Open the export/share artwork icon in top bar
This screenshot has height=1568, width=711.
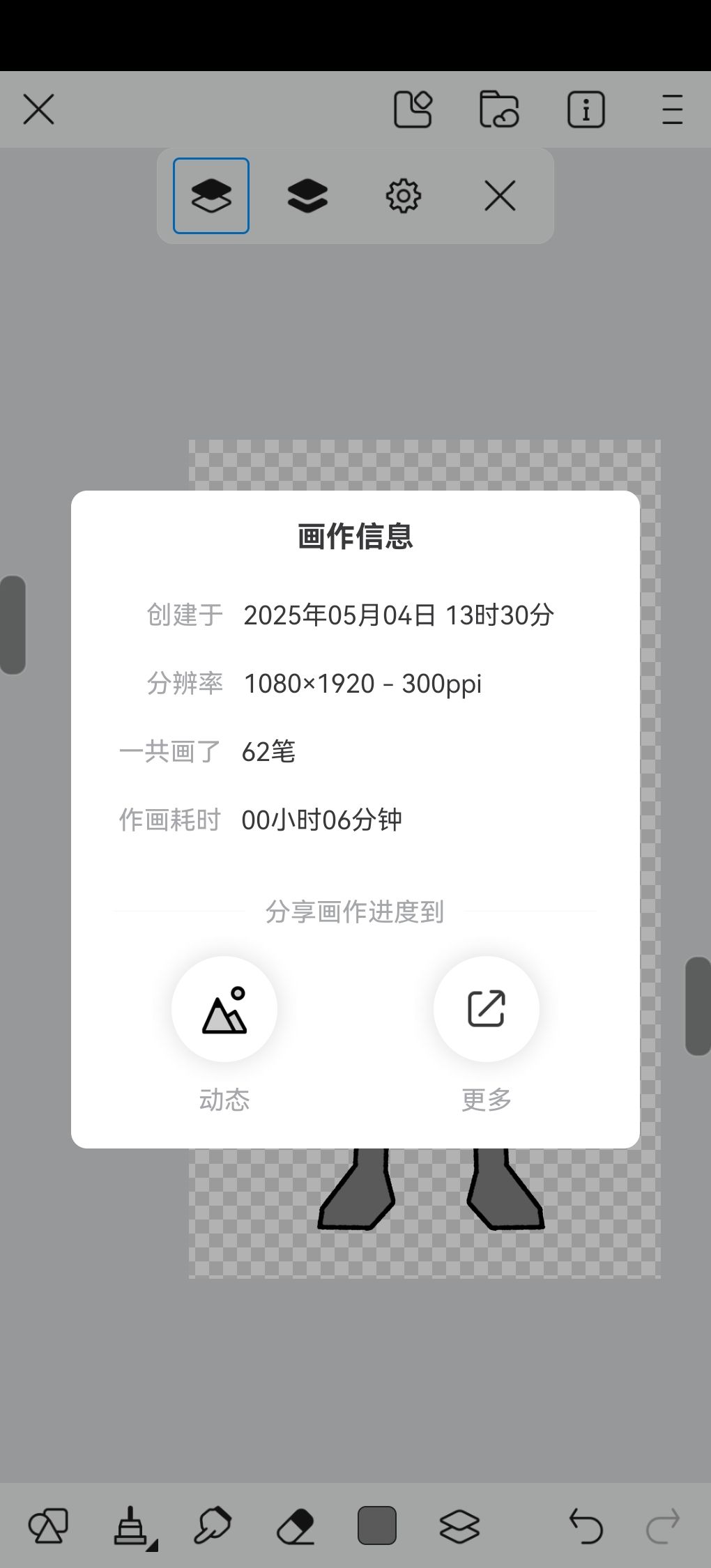click(x=413, y=109)
